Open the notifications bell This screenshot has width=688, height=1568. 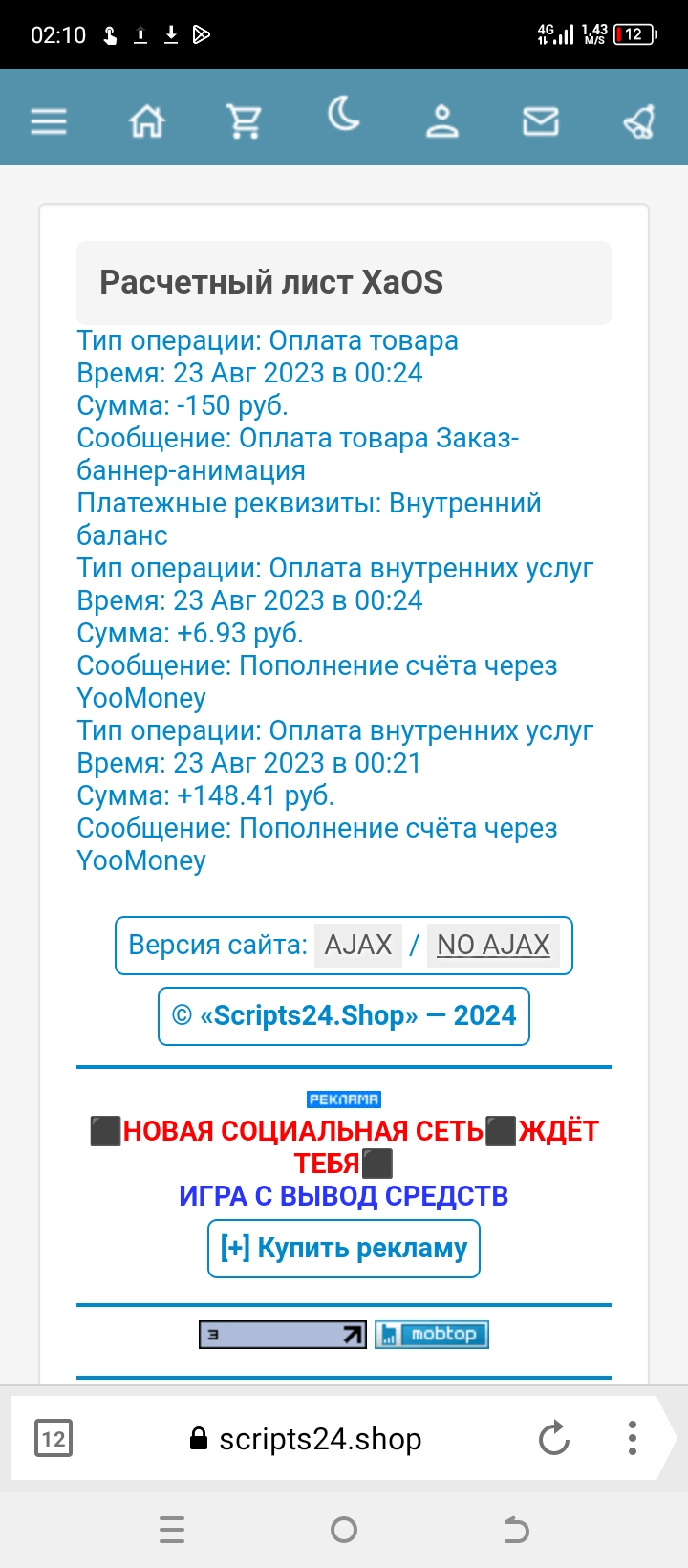tap(638, 121)
